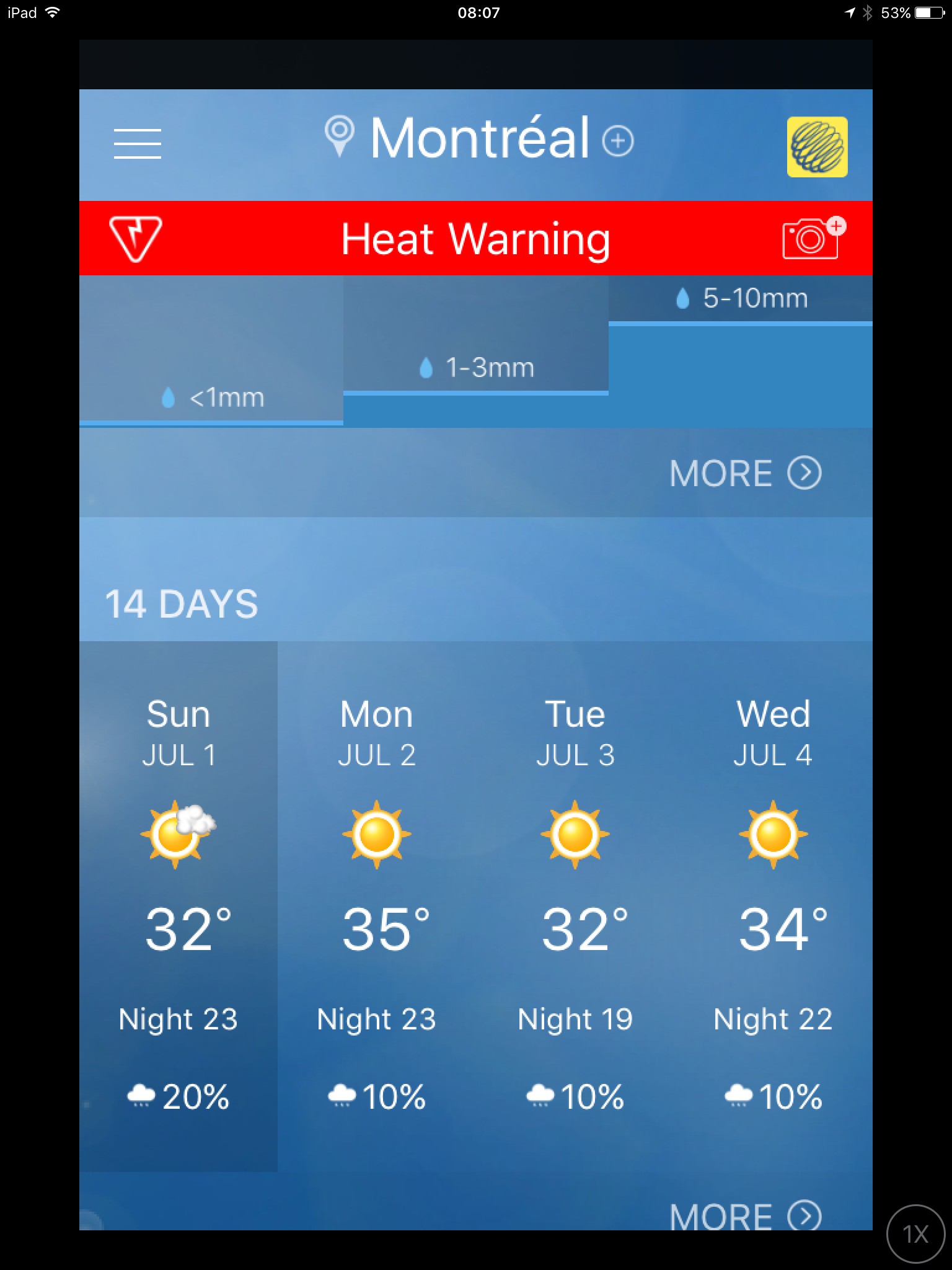The height and width of the screenshot is (1270, 952).
Task: Open the hamburger menu
Action: pos(137,144)
